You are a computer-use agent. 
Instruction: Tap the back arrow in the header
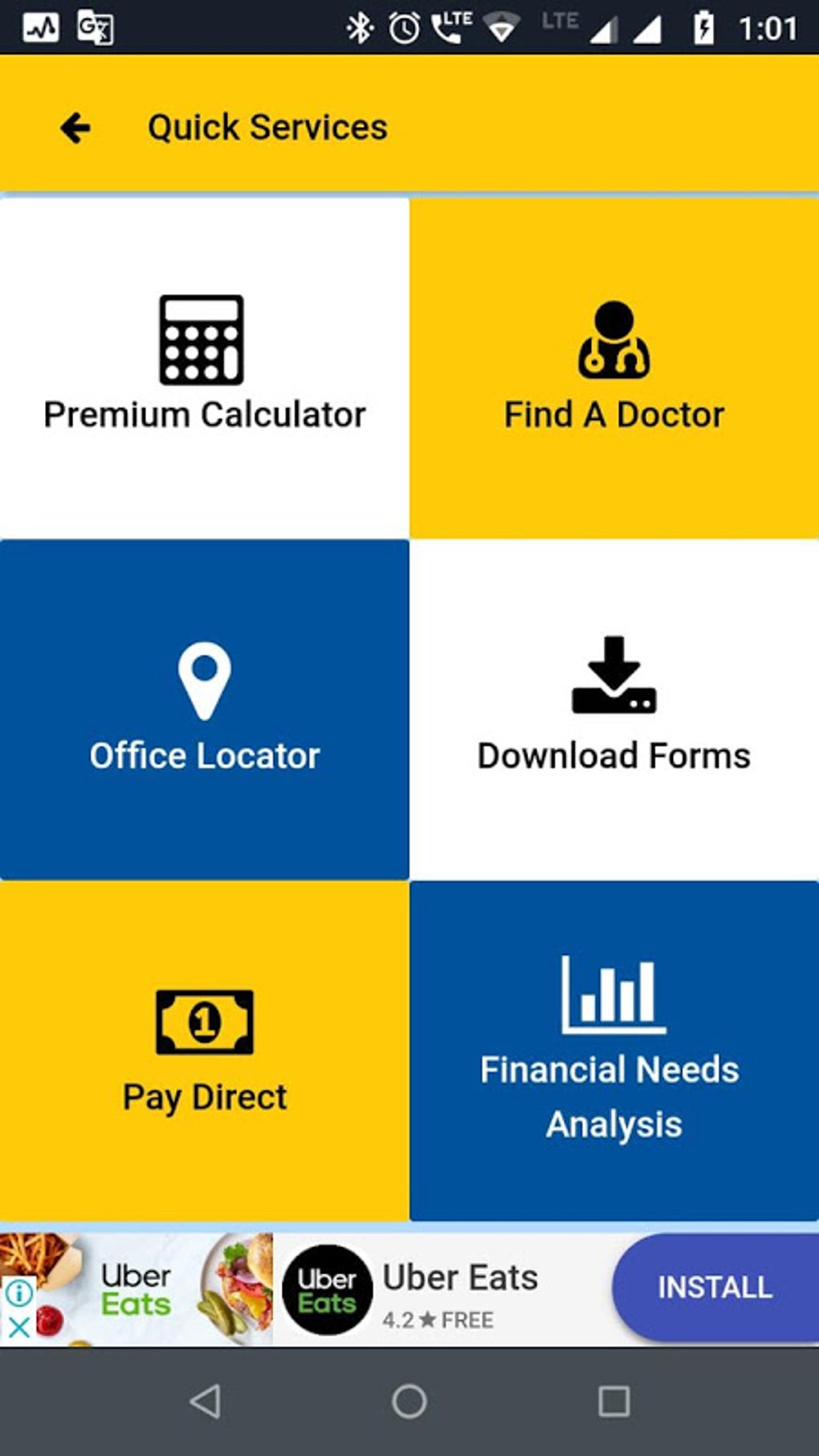(x=75, y=127)
